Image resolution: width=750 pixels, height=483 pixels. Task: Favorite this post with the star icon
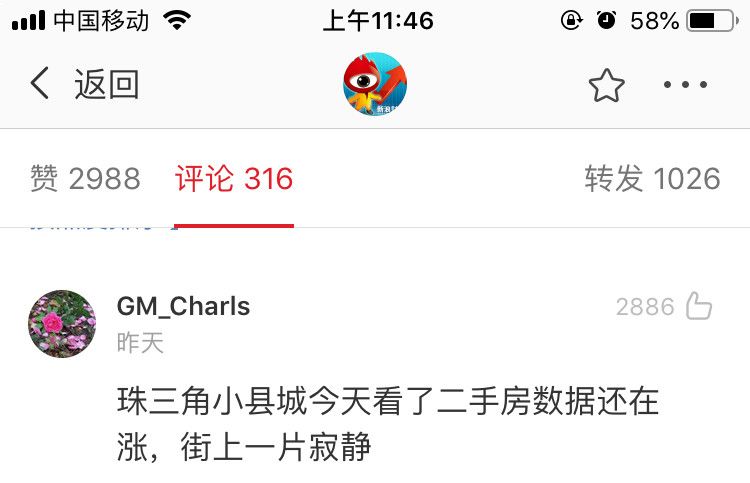click(x=606, y=85)
